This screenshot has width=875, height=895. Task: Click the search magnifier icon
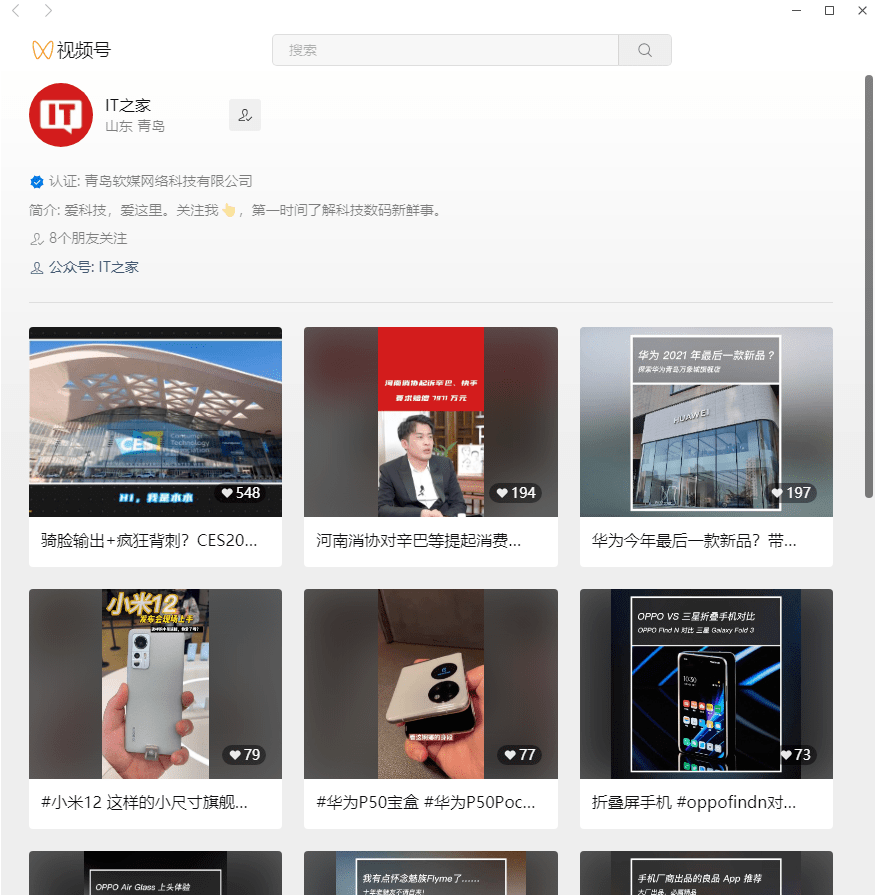644,49
